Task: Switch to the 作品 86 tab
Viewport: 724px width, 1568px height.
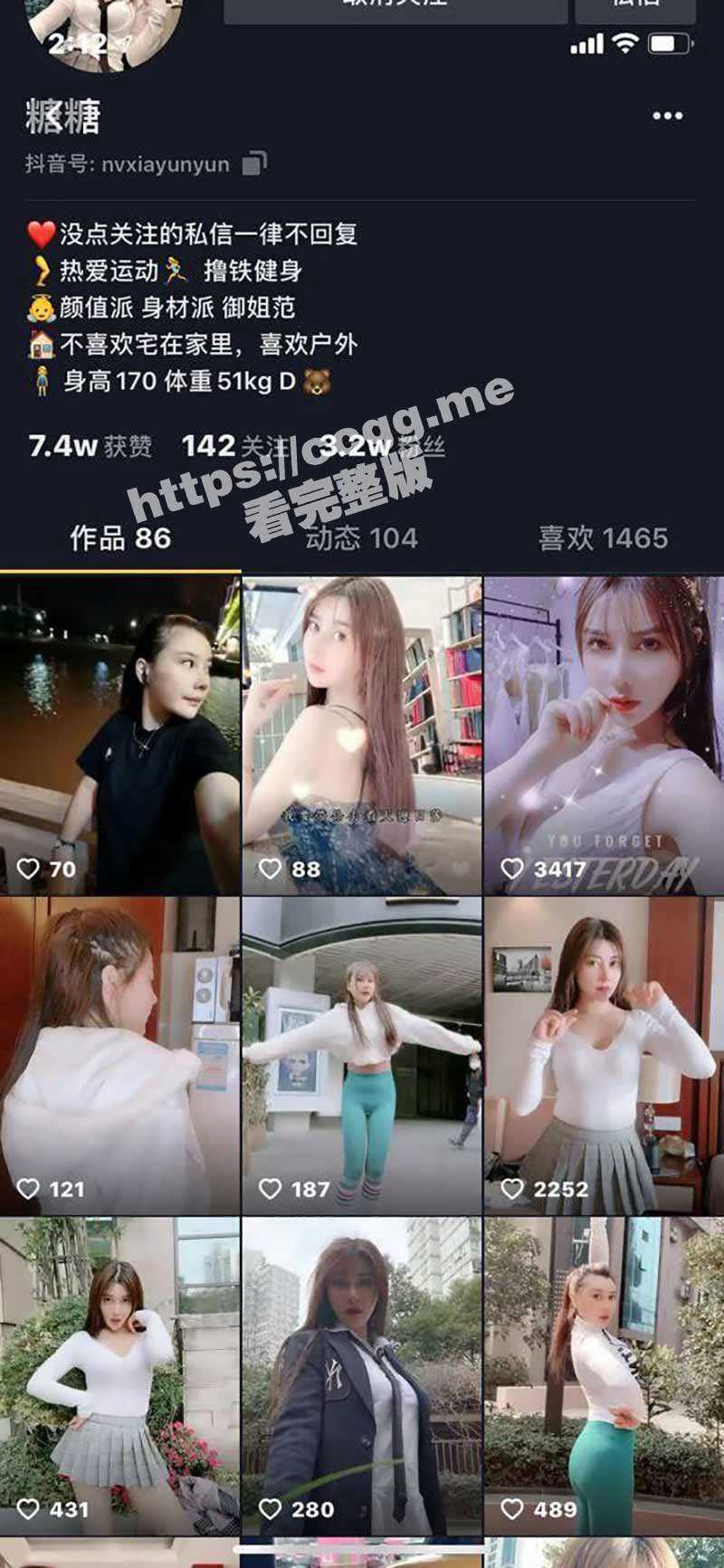Action: coord(120,538)
